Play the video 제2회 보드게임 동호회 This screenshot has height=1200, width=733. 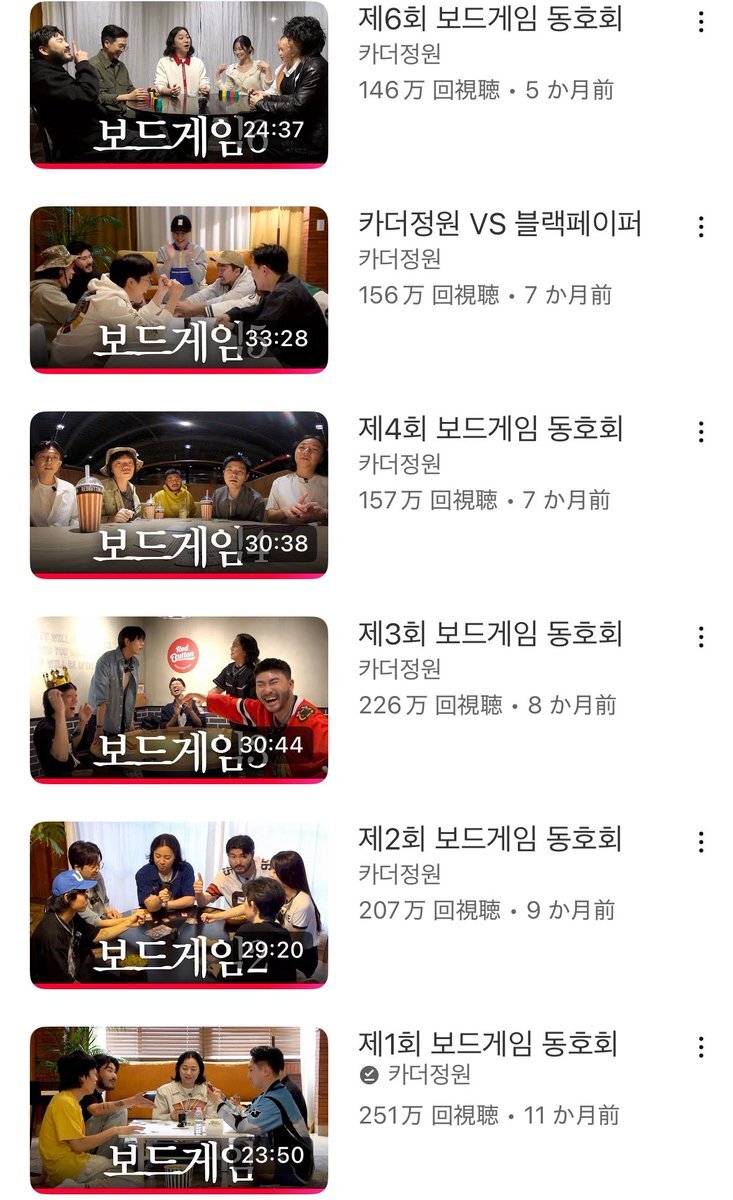[x=179, y=905]
